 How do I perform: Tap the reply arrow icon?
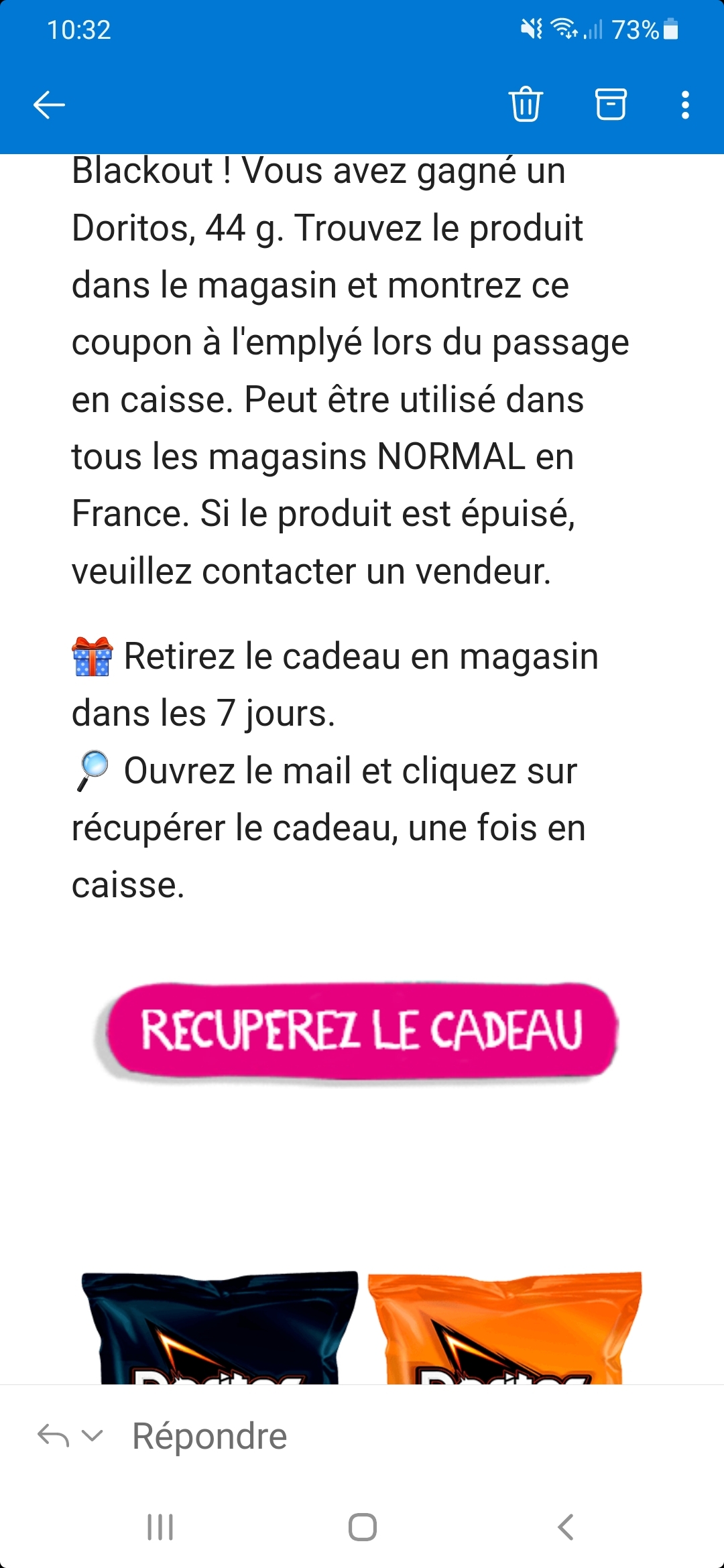tap(54, 1435)
